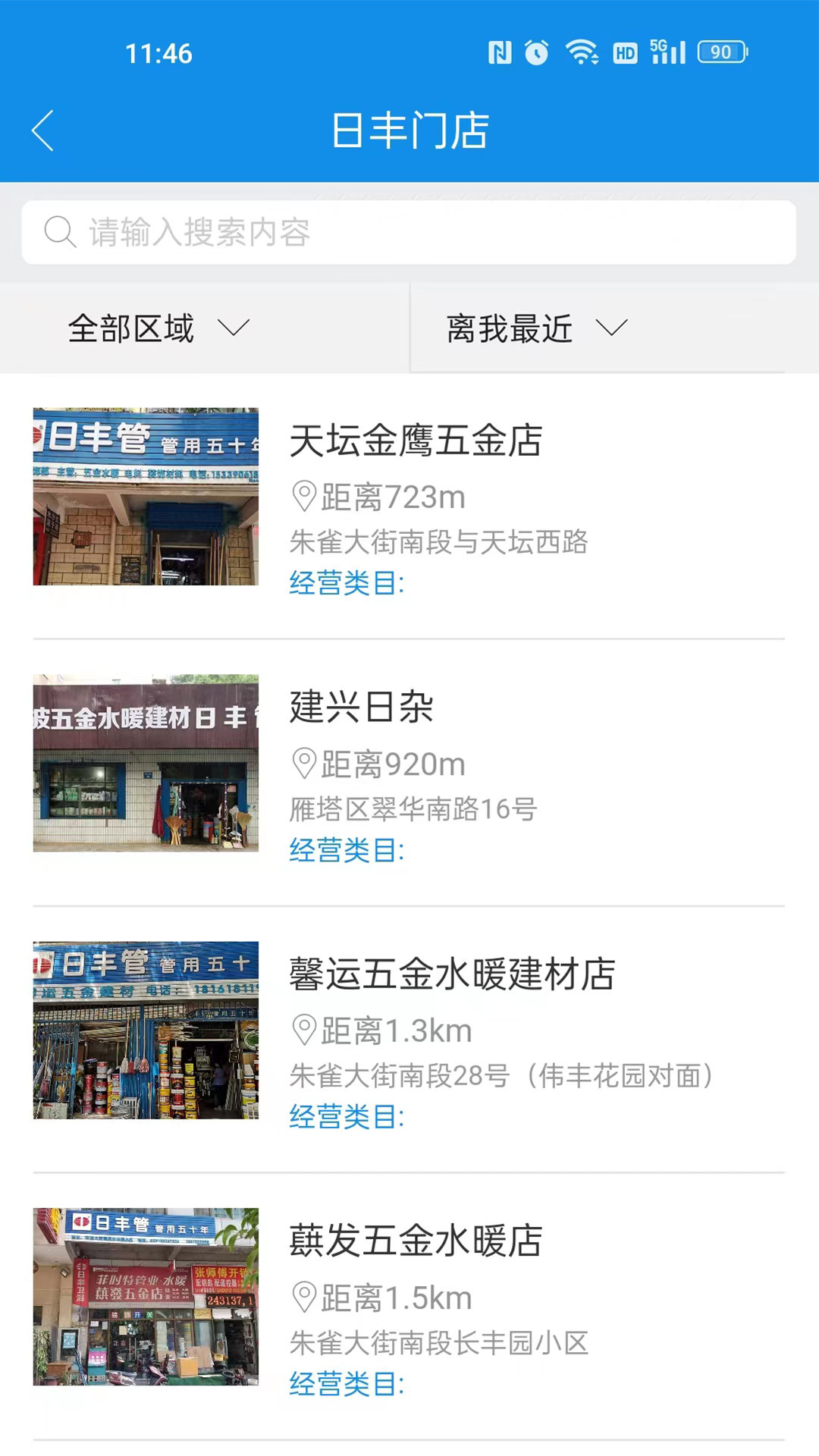Click the 5G signal indicator
819x1456 pixels.
point(667,52)
